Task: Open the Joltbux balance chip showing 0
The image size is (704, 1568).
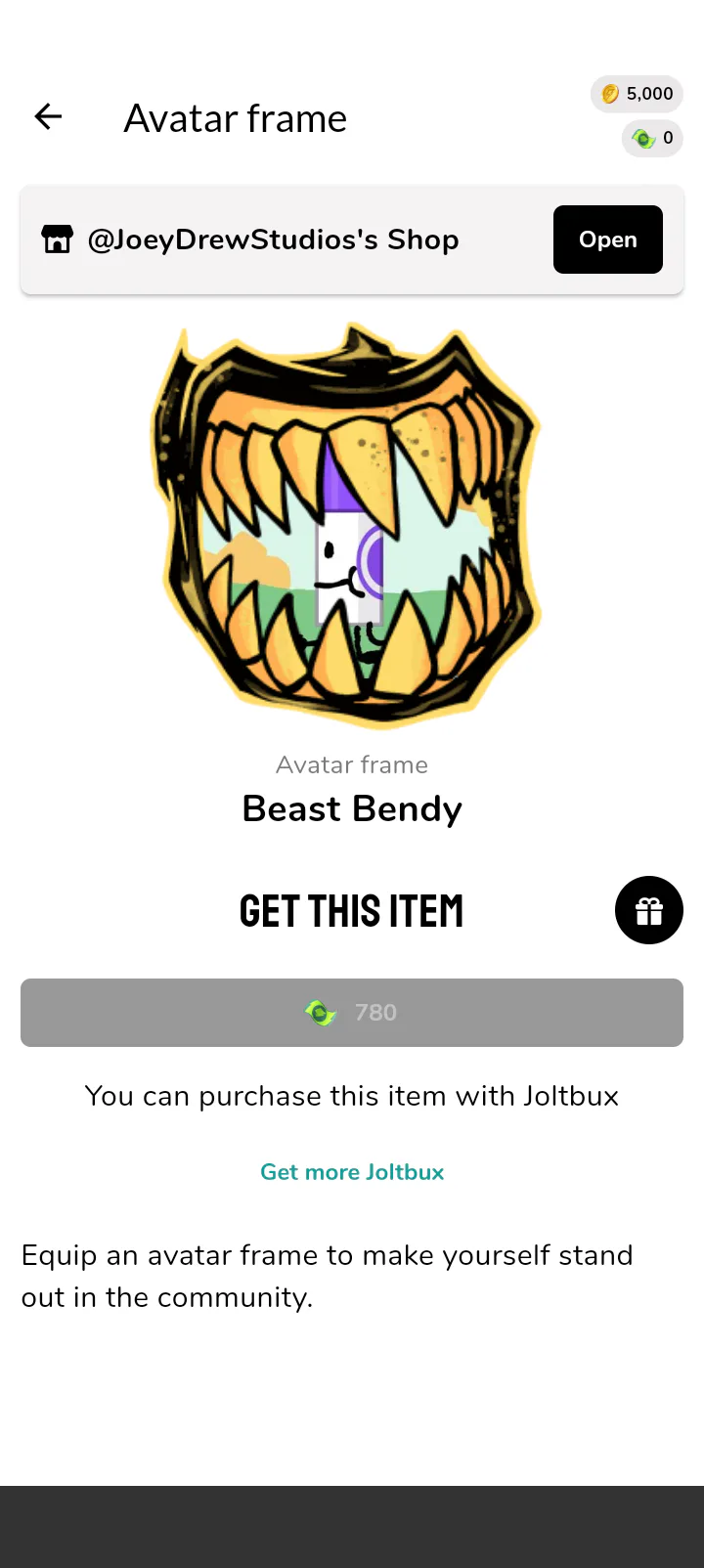Action: coord(652,138)
